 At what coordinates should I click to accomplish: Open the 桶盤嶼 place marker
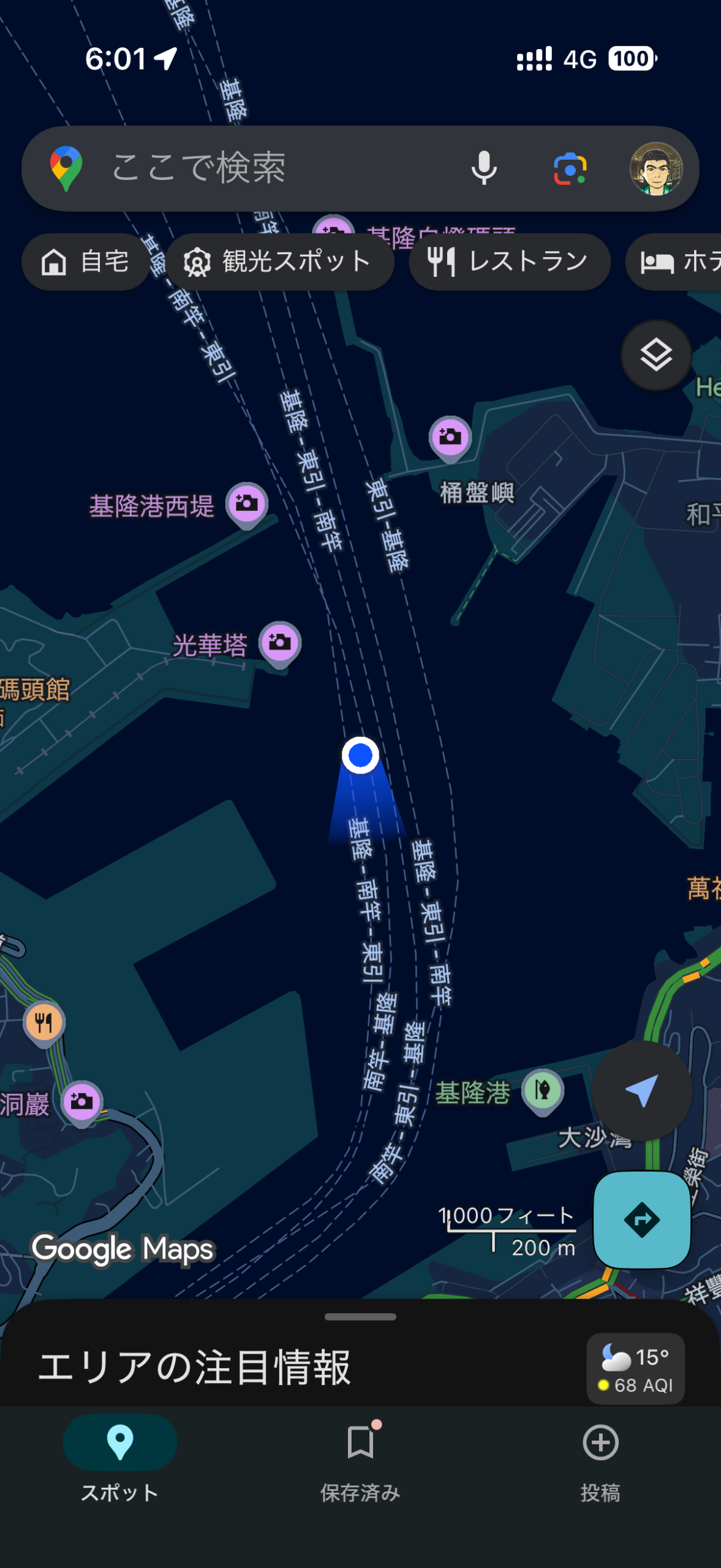click(x=450, y=437)
